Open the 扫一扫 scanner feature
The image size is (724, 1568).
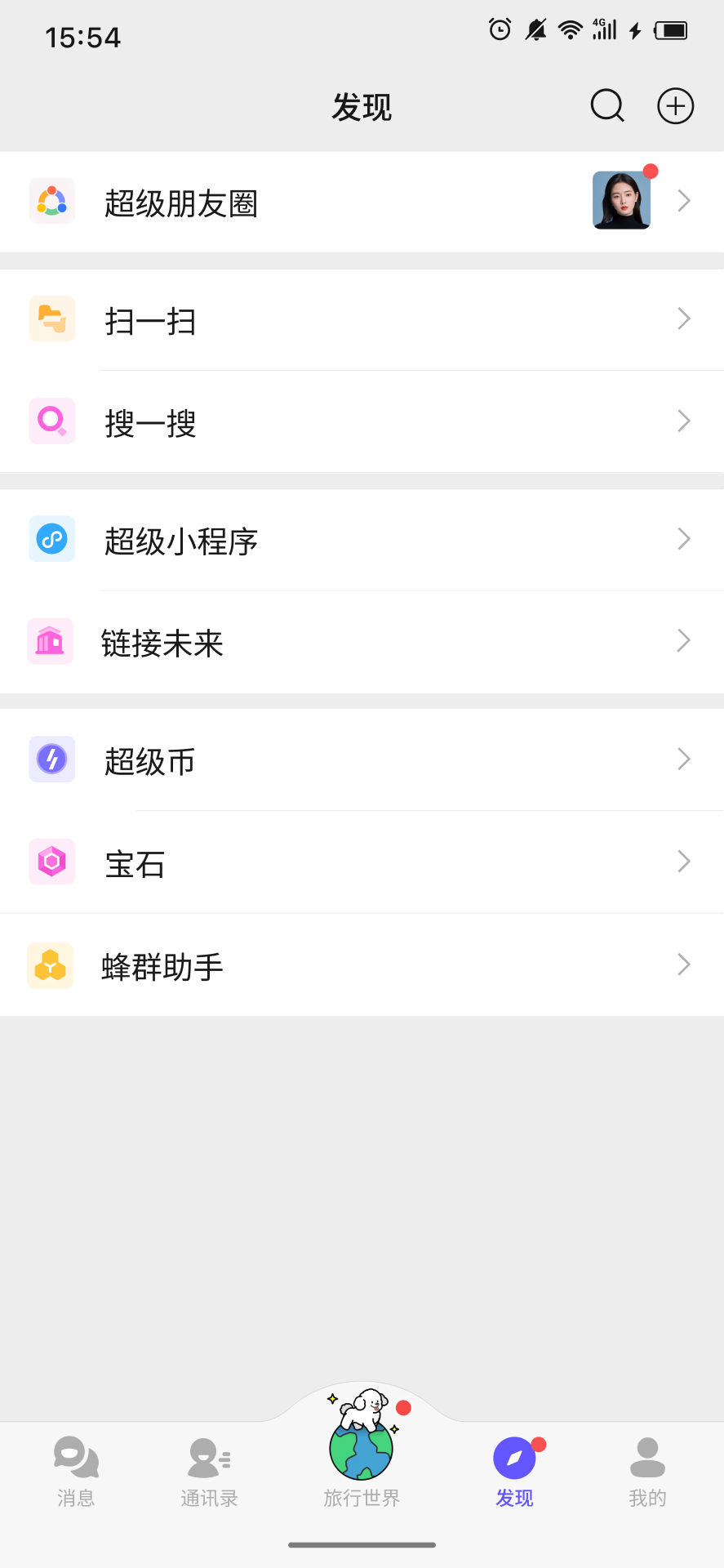click(x=150, y=322)
